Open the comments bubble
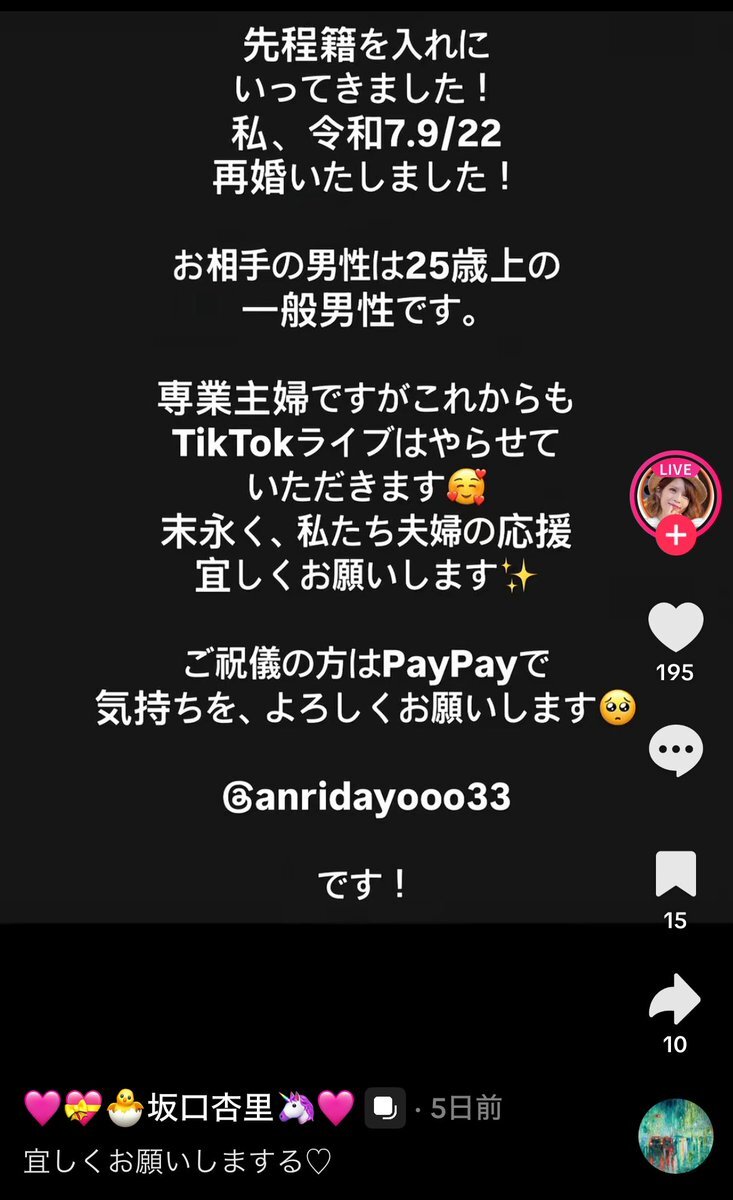The image size is (733, 1200). point(676,752)
